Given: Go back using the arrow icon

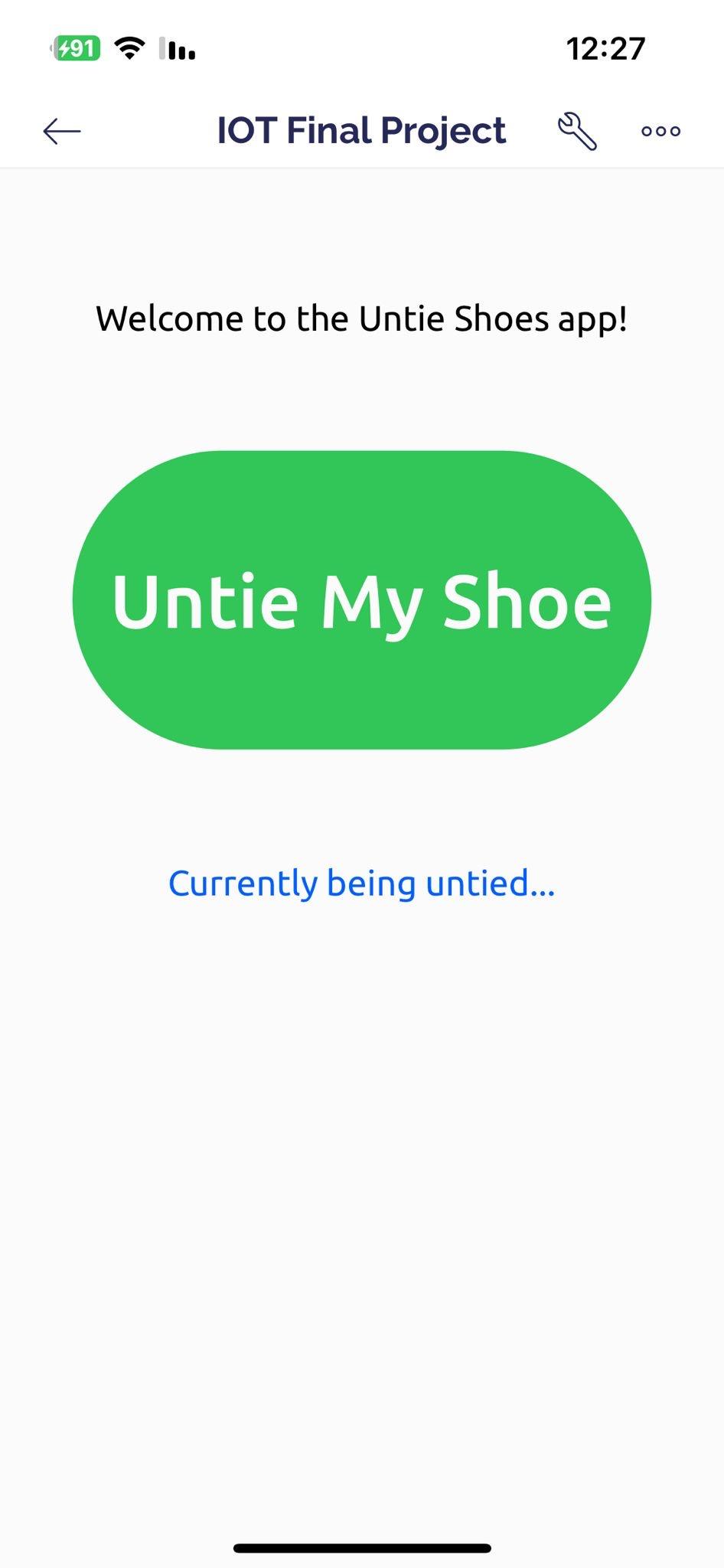Looking at the screenshot, I should point(62,131).
